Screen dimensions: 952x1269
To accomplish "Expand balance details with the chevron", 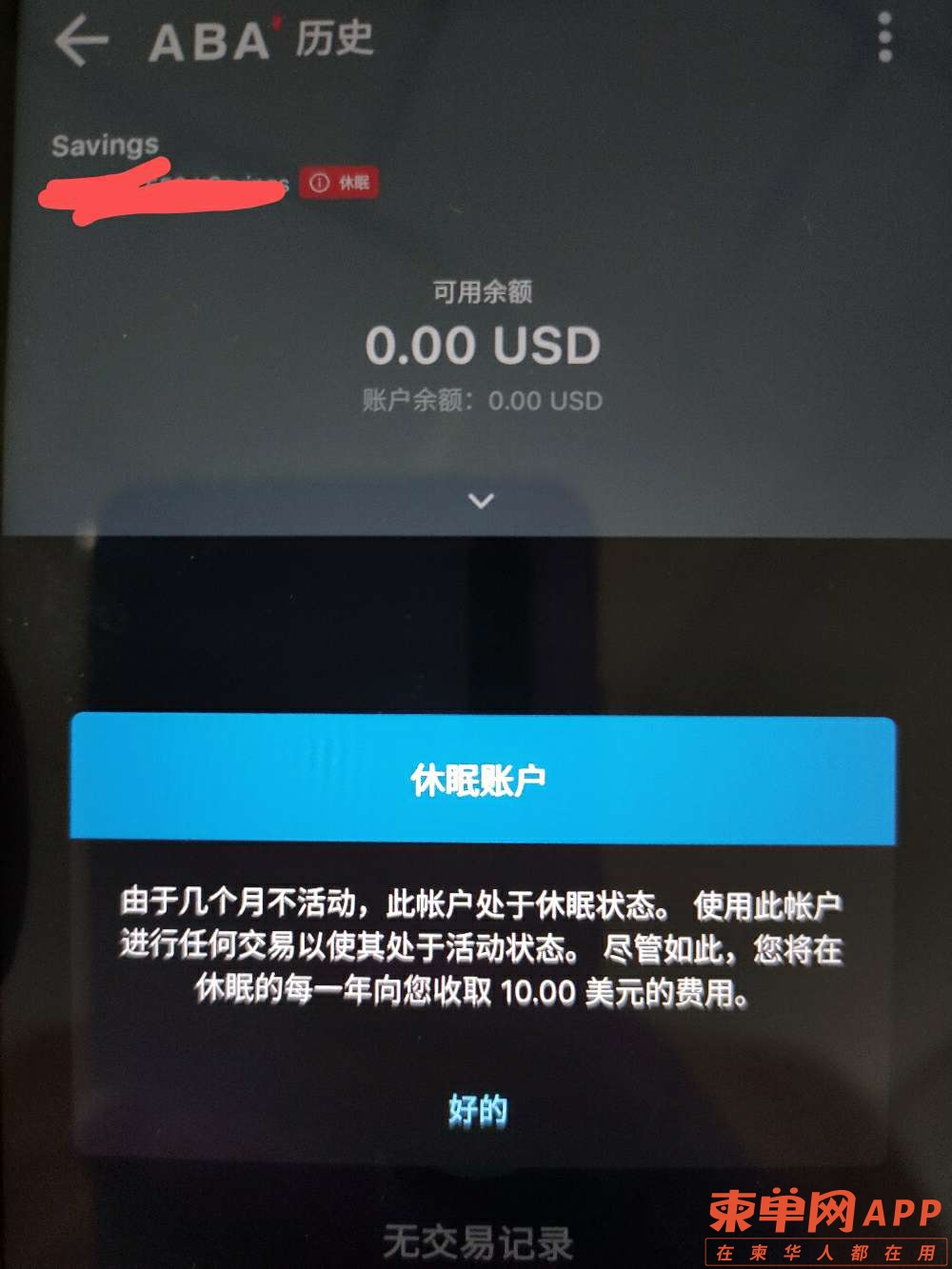I will [x=482, y=500].
